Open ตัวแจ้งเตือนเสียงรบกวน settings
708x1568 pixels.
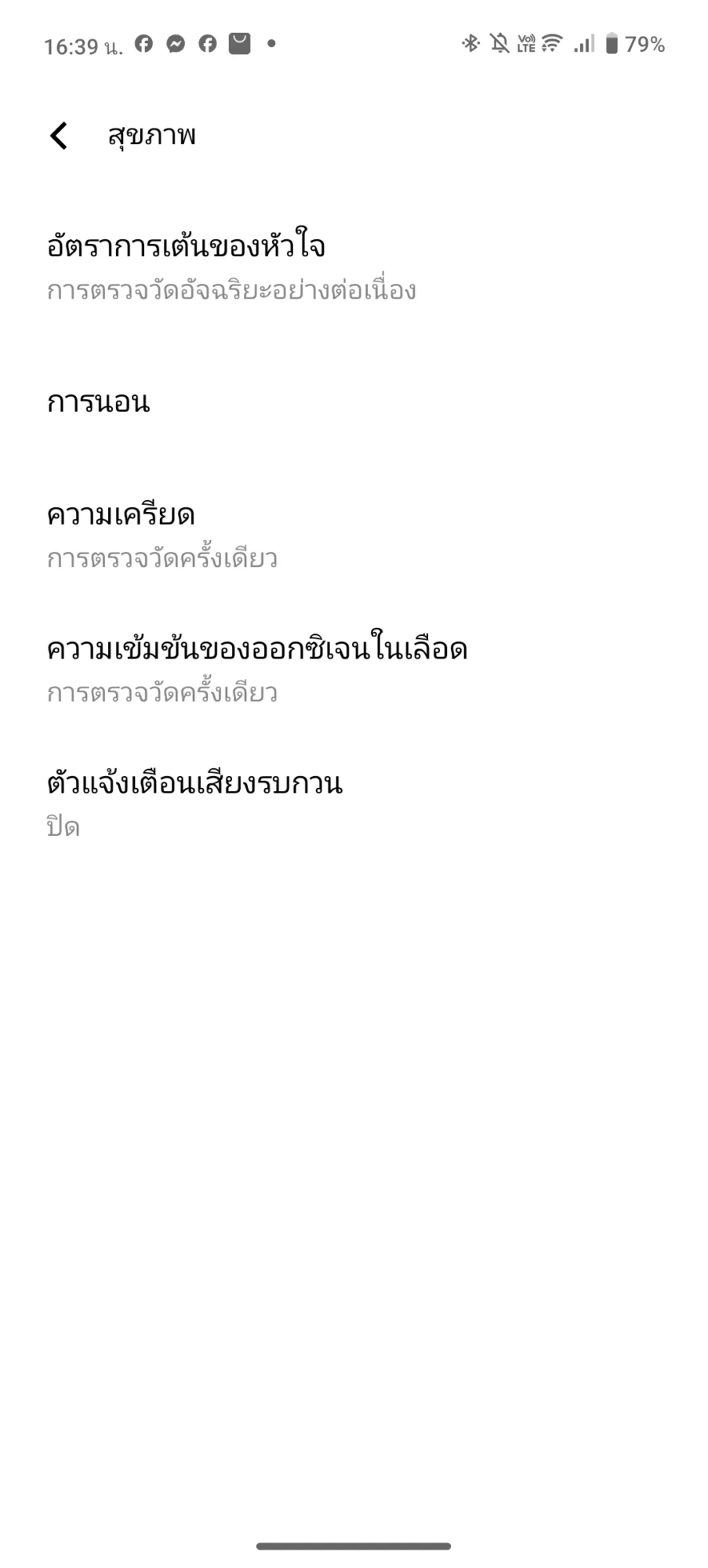pyautogui.click(x=354, y=804)
